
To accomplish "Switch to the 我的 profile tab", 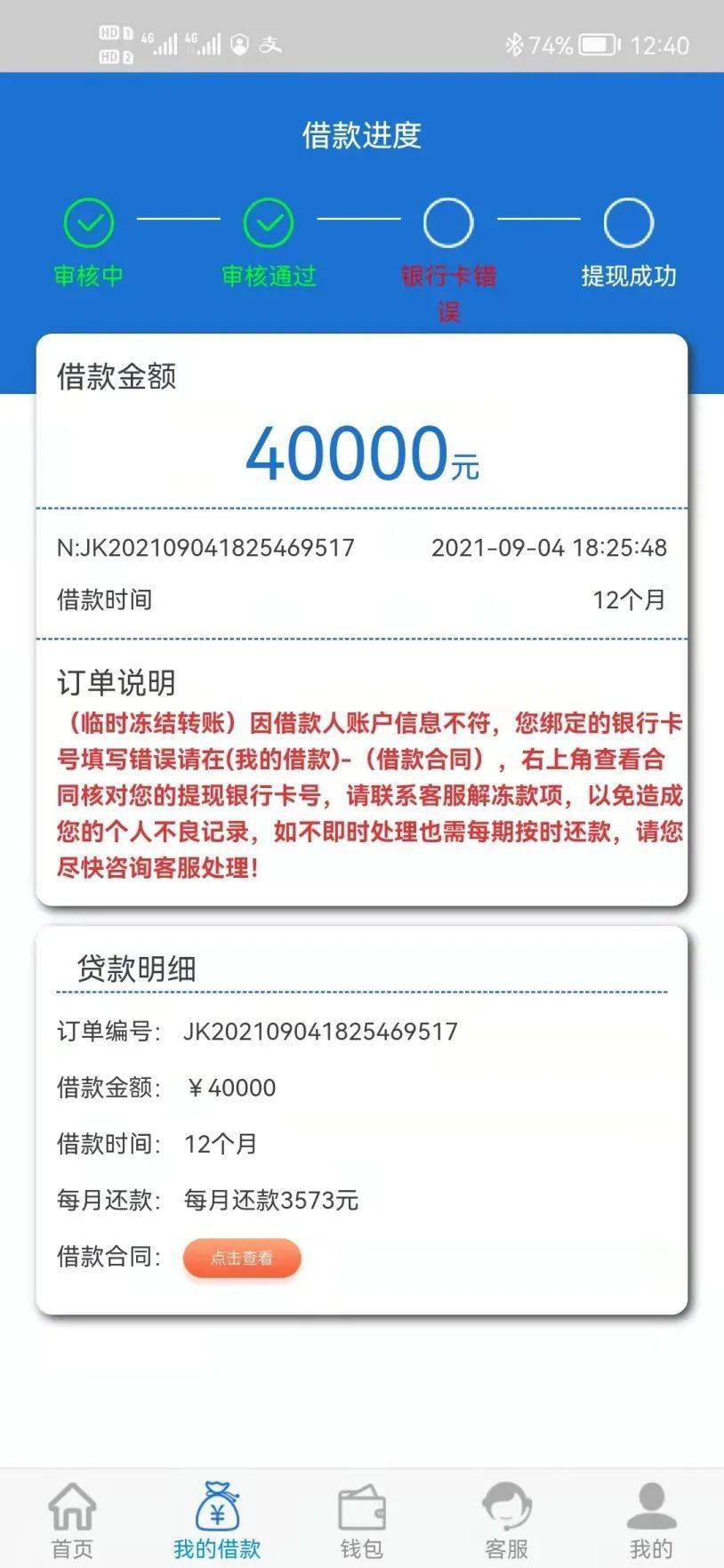I will pyautogui.click(x=651, y=1521).
